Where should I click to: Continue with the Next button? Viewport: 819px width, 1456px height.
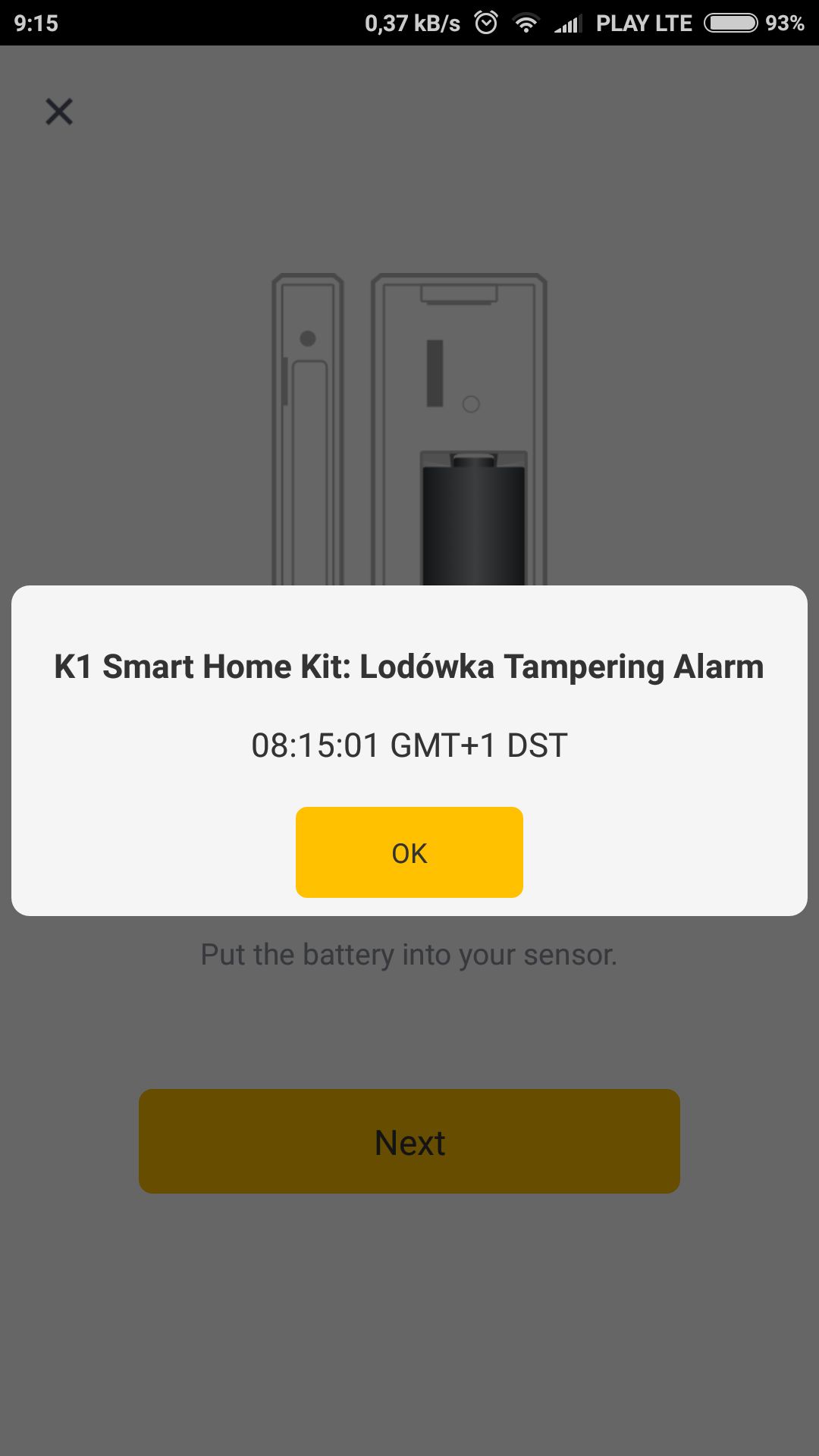(409, 1141)
